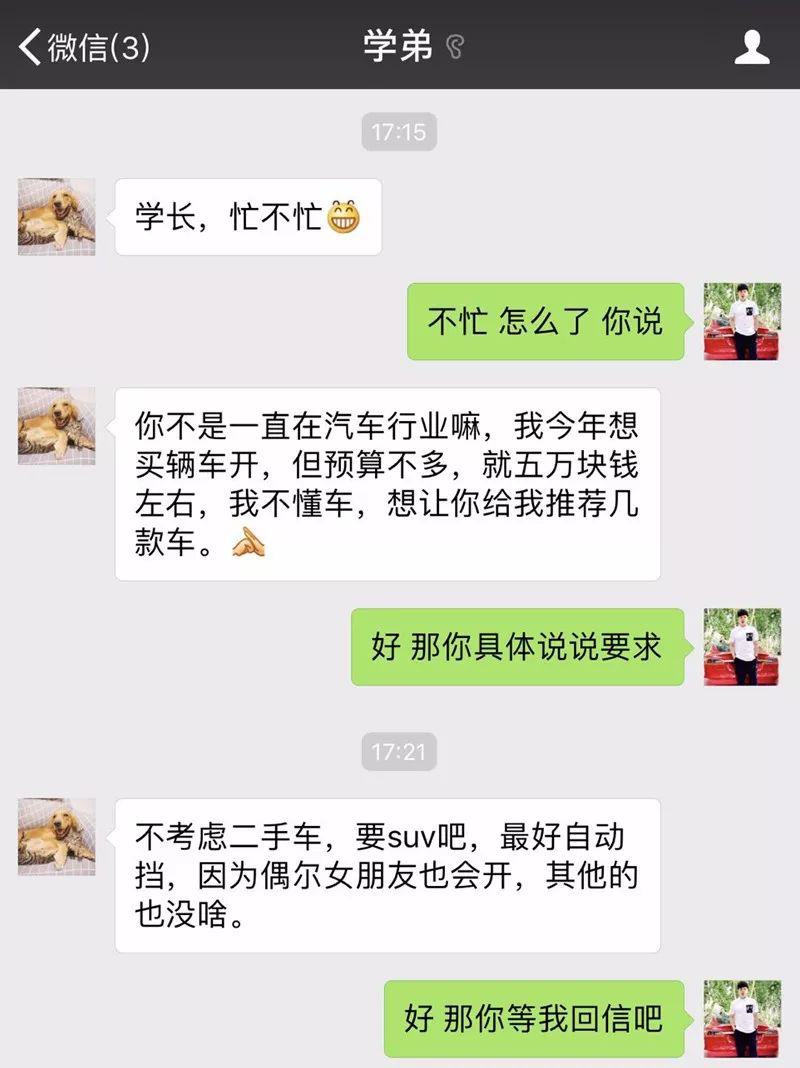Viewport: 800px width, 1068px height.
Task: Tap my avatar beside 不忙 怎么了 你说
Action: click(742, 321)
